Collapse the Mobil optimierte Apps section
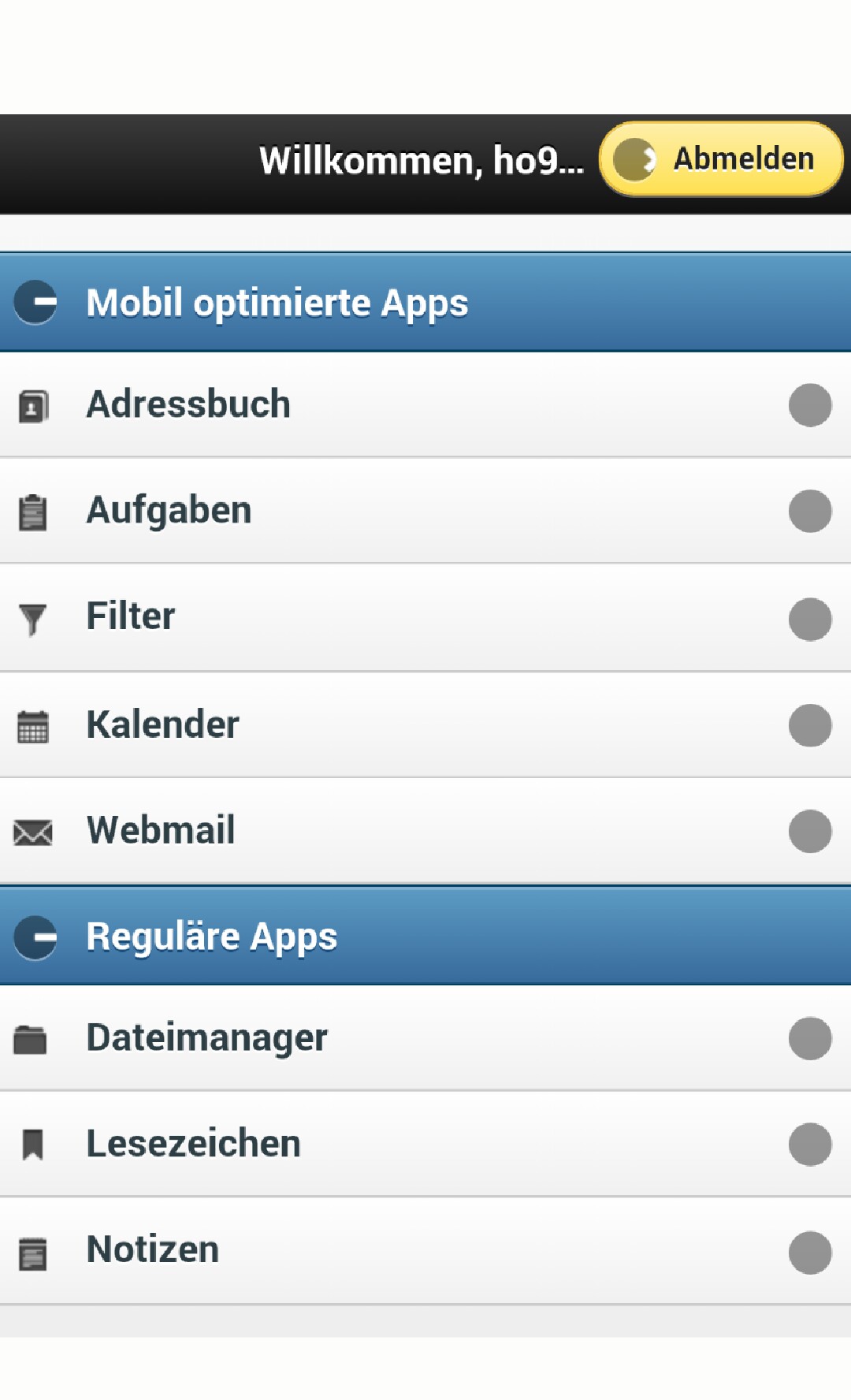The image size is (851, 1400). tap(425, 303)
